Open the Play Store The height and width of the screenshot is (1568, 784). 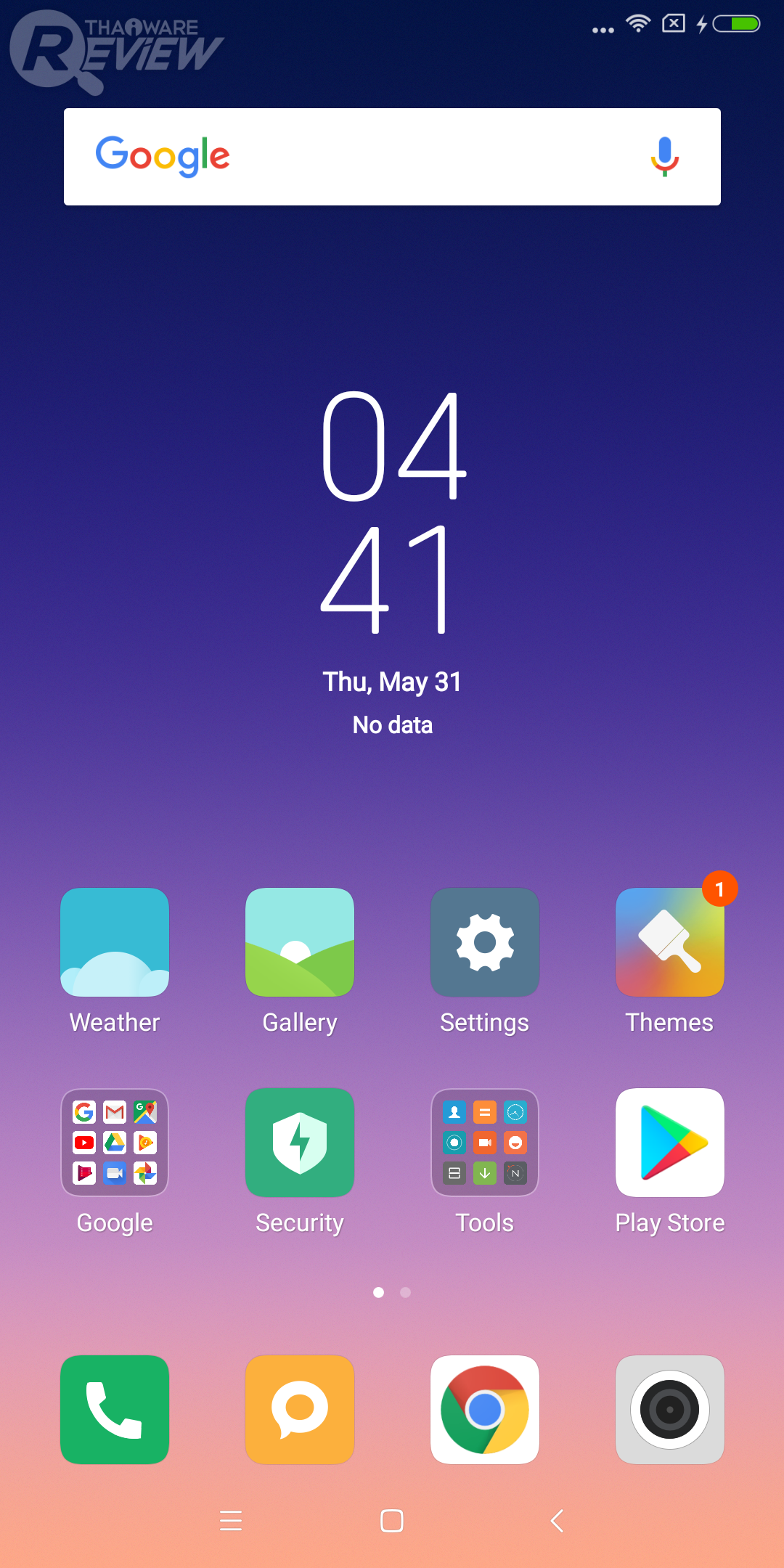(669, 1143)
